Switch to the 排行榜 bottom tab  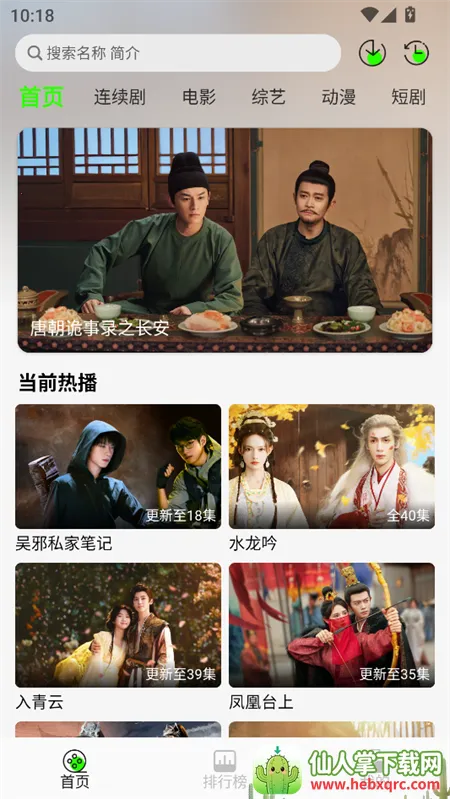[x=225, y=769]
